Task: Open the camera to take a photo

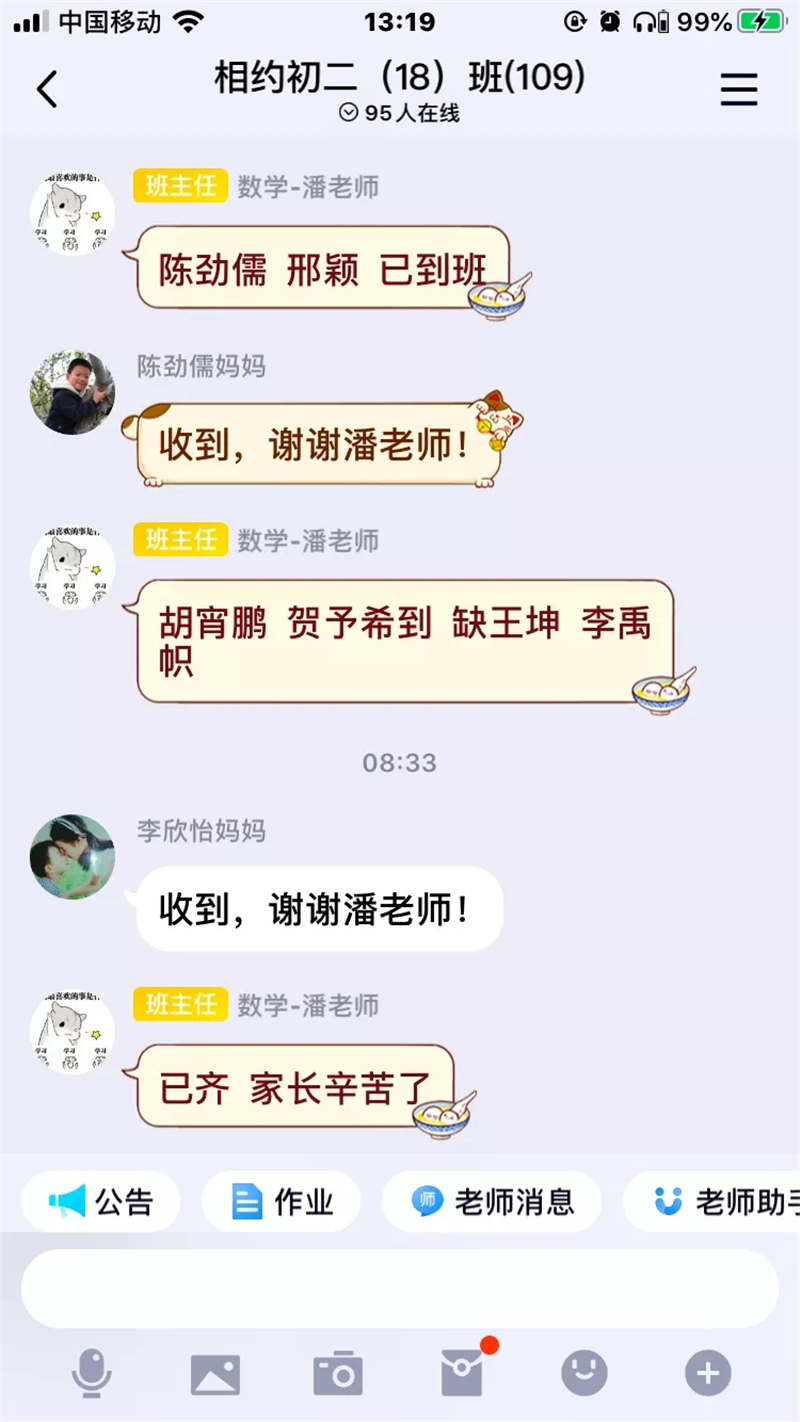Action: (x=338, y=1374)
